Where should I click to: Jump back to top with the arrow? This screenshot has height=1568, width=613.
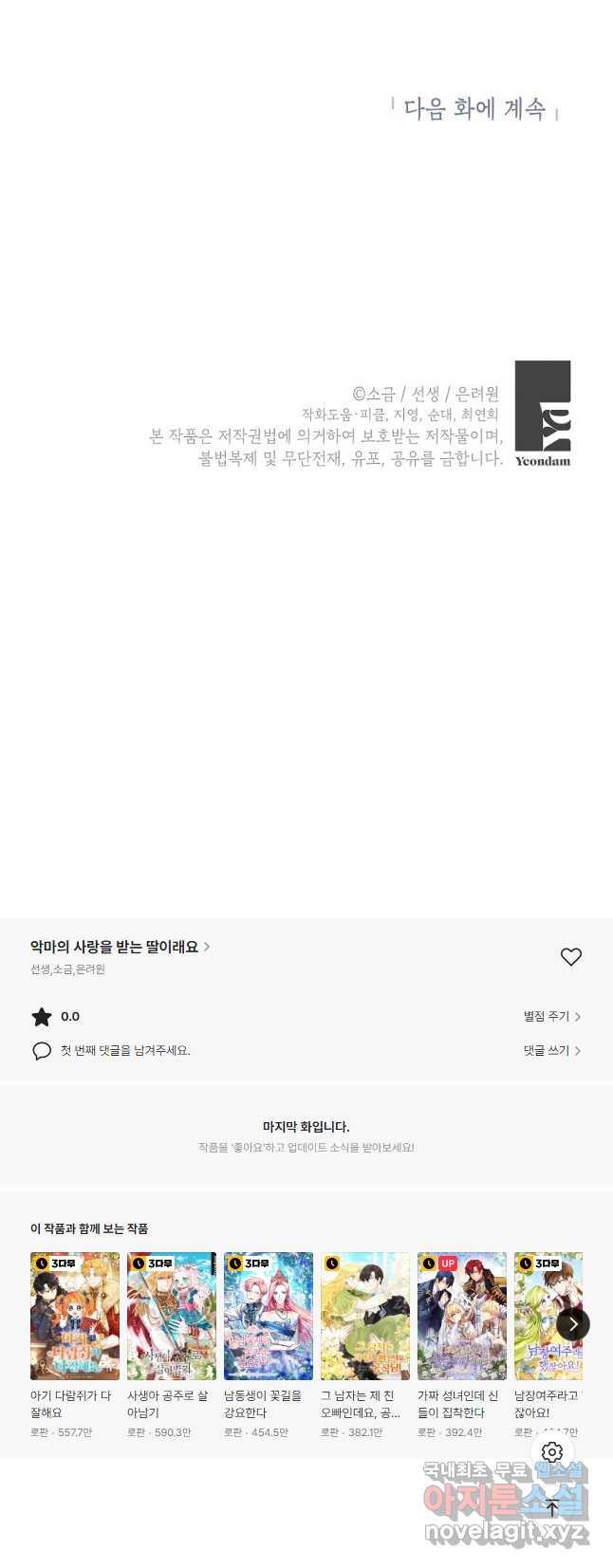click(x=552, y=1507)
